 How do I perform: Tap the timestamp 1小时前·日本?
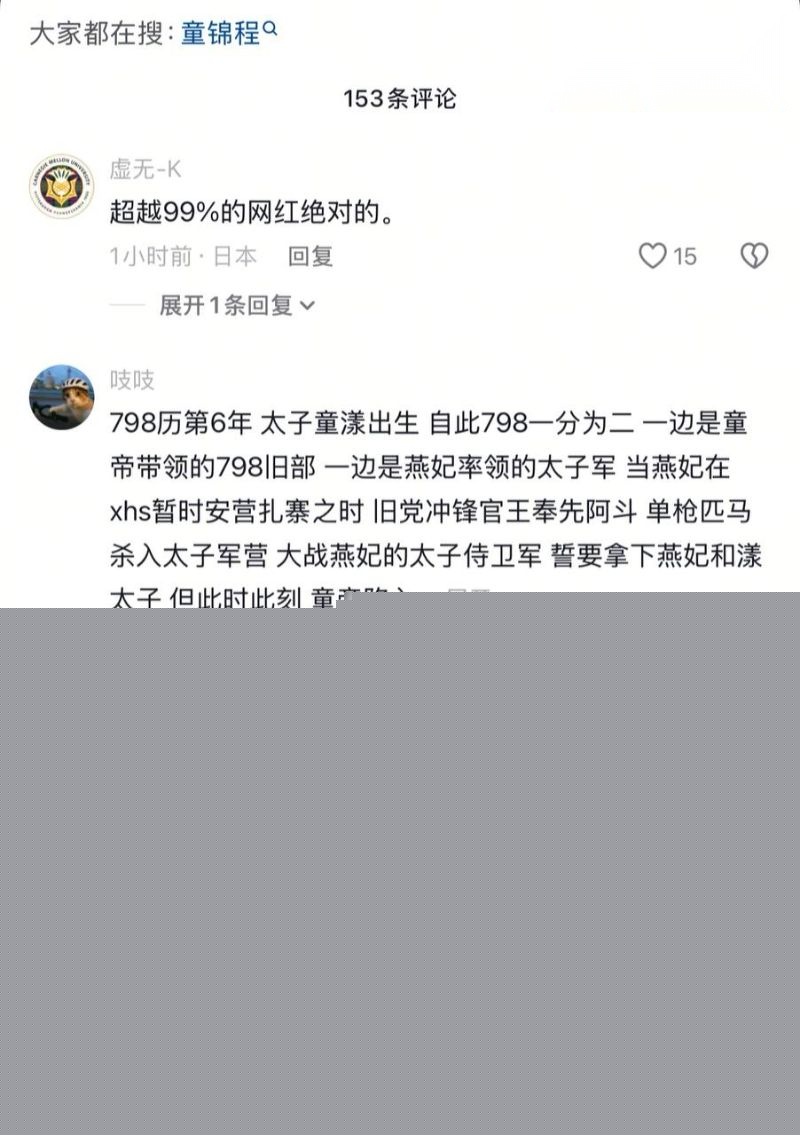tap(180, 256)
